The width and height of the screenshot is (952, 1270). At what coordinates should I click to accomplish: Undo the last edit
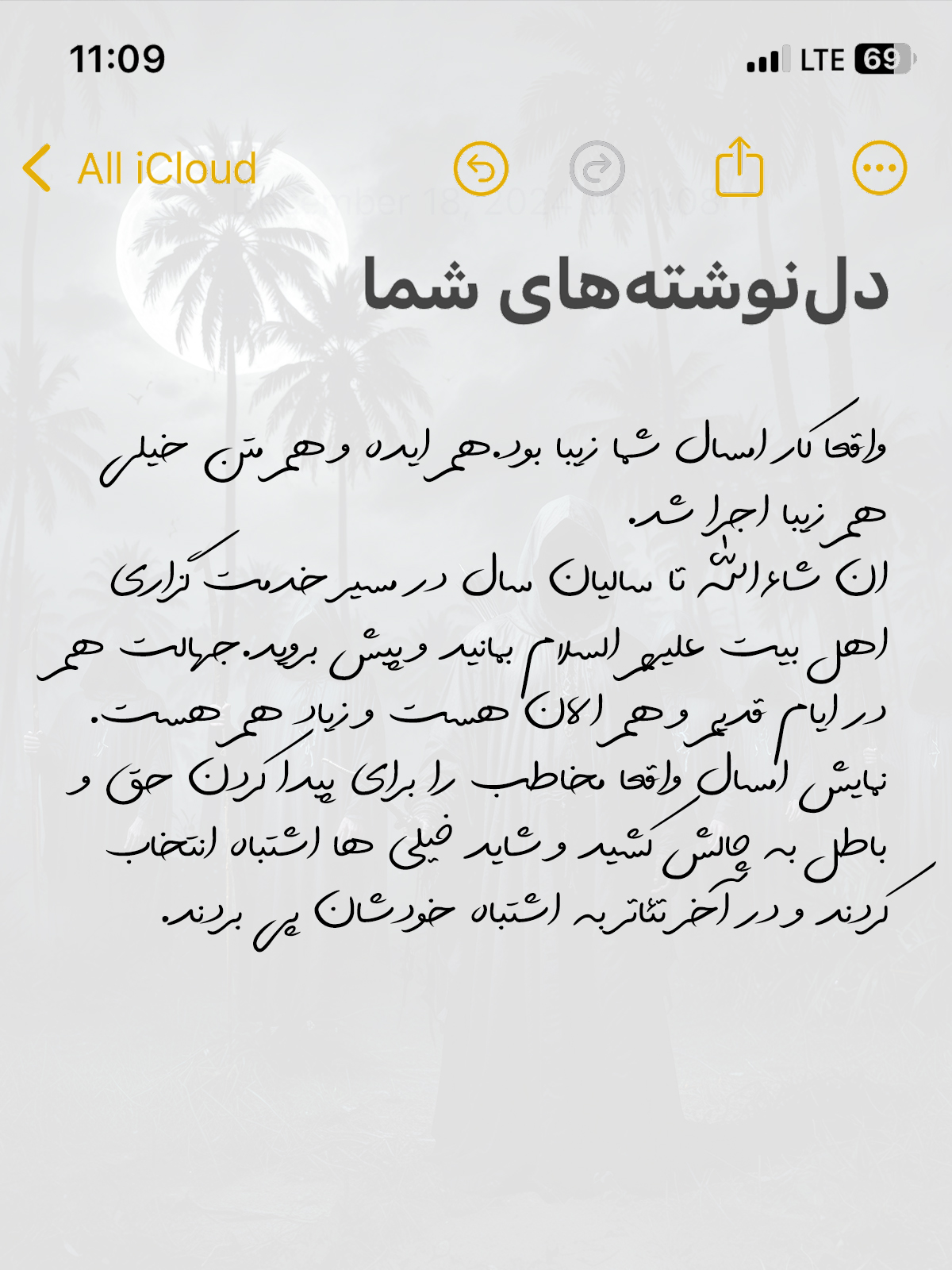click(481, 168)
